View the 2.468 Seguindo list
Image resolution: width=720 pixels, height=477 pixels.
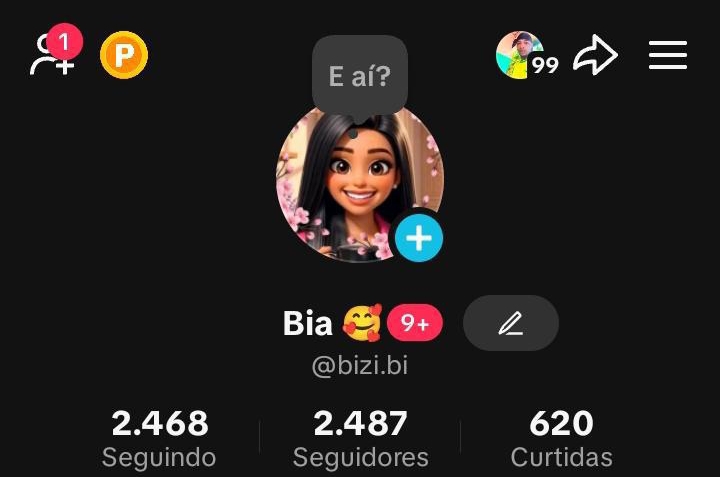tap(159, 438)
